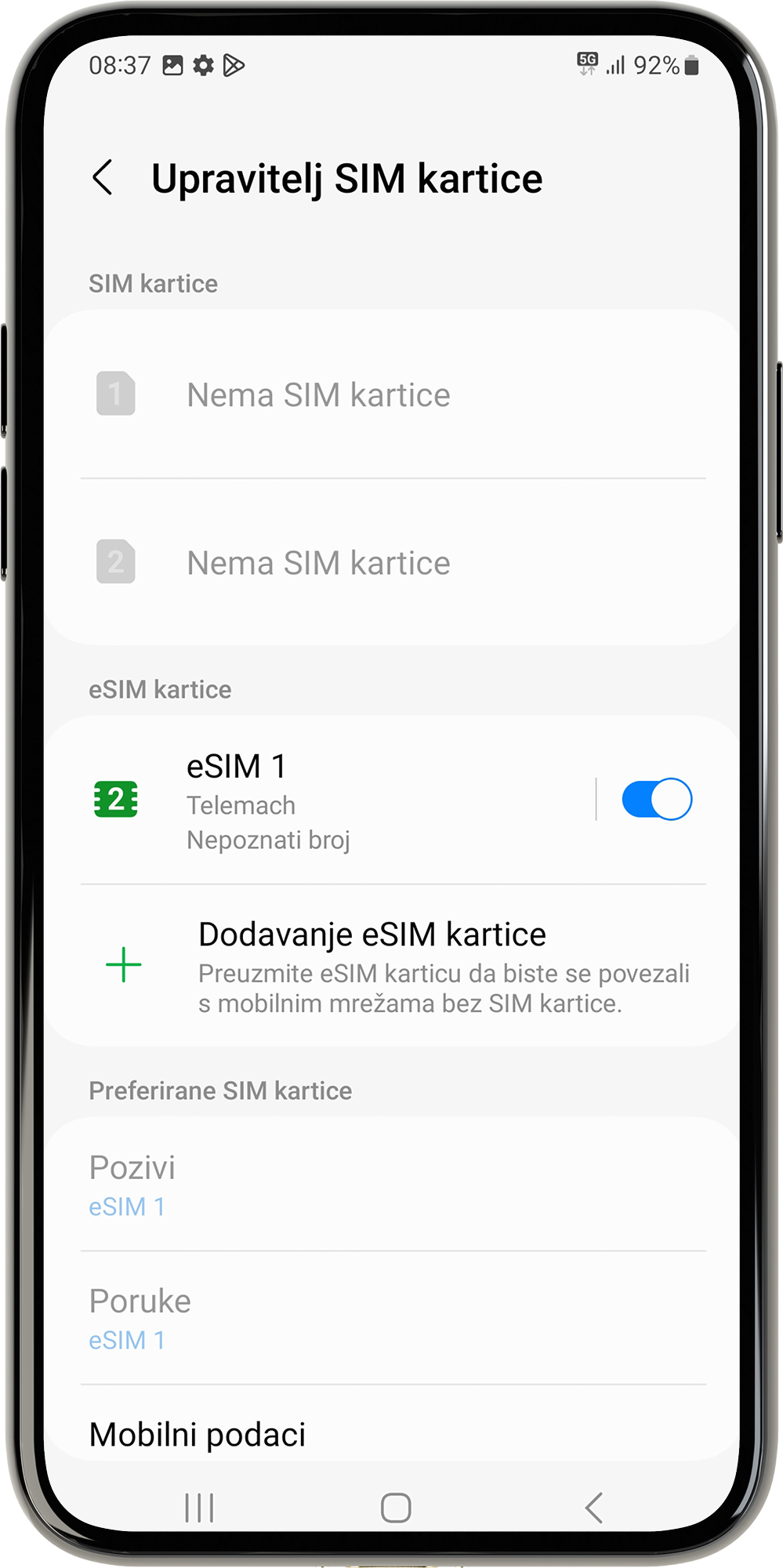Screen dimensions: 783x1568
Task: Open recent apps from navigation bar
Action: [199, 1507]
